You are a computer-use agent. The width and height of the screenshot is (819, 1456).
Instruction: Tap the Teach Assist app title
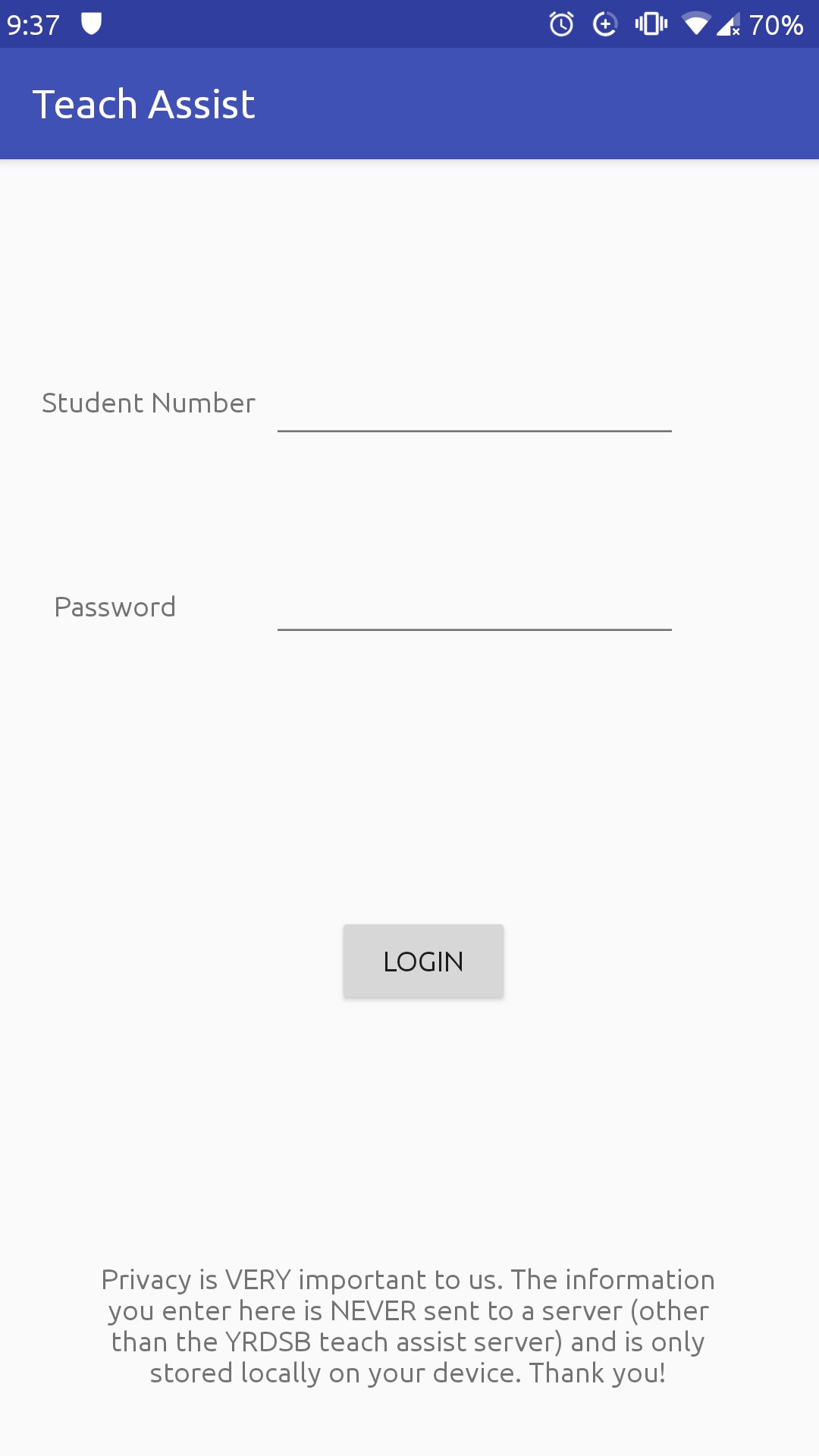146,103
